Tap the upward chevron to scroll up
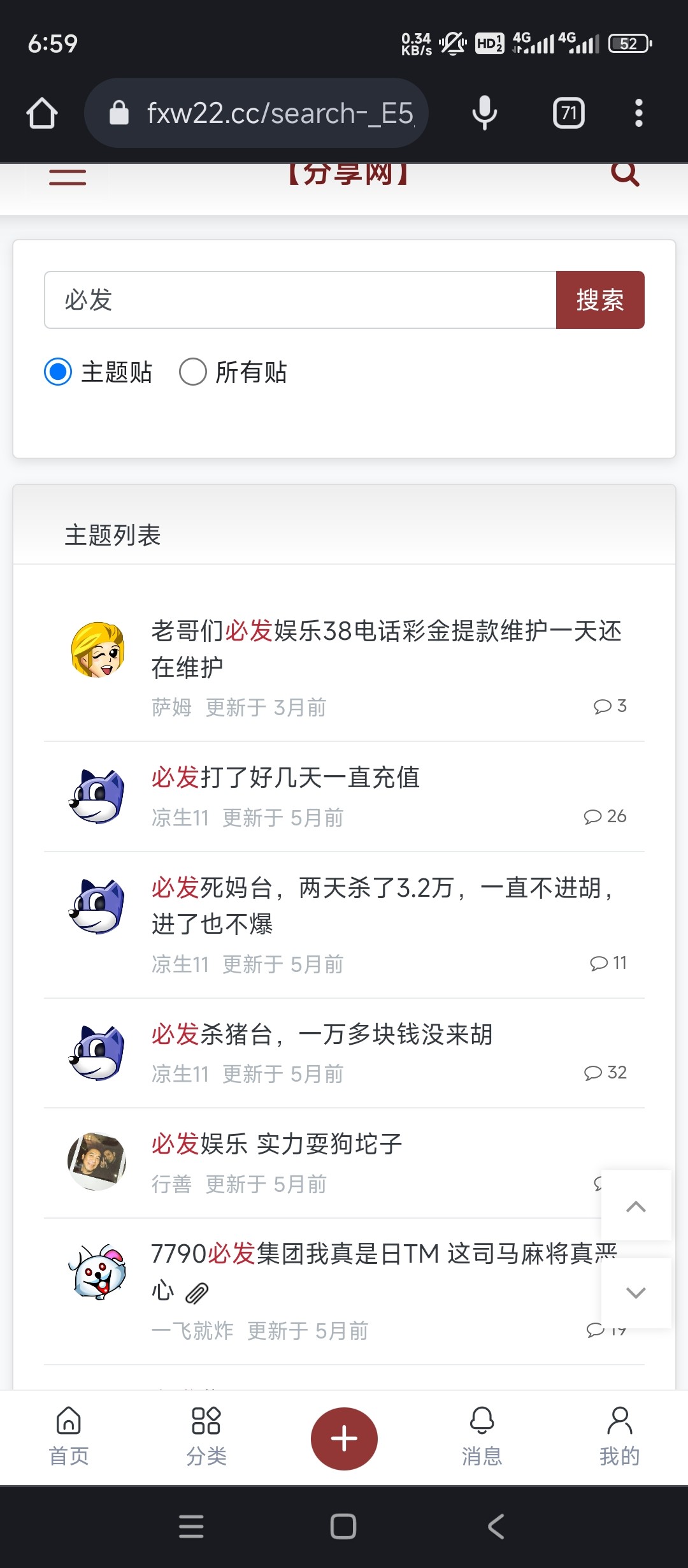Screen dimensions: 688x1568 [x=635, y=1207]
